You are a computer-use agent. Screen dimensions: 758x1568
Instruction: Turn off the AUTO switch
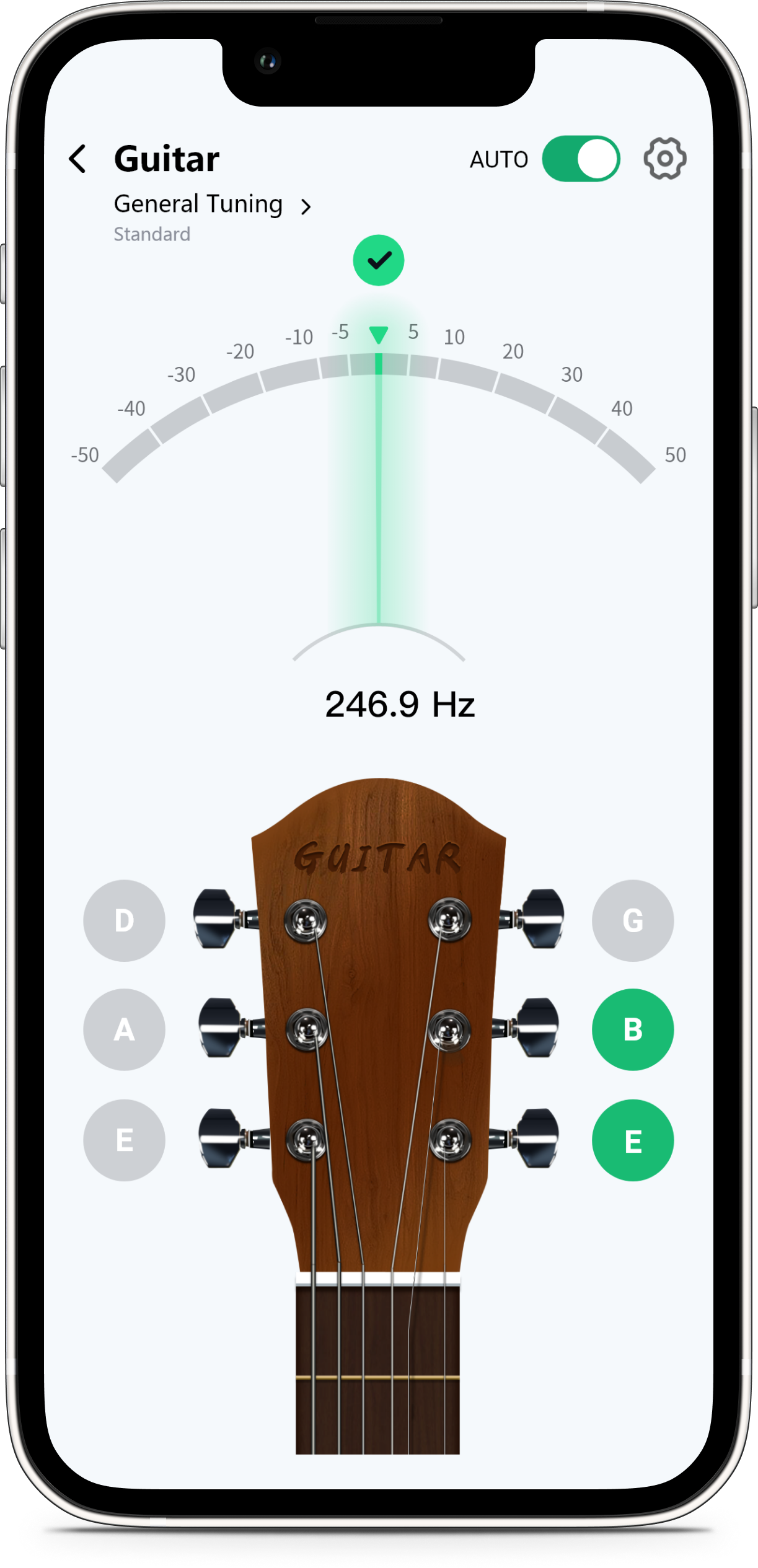(x=581, y=159)
